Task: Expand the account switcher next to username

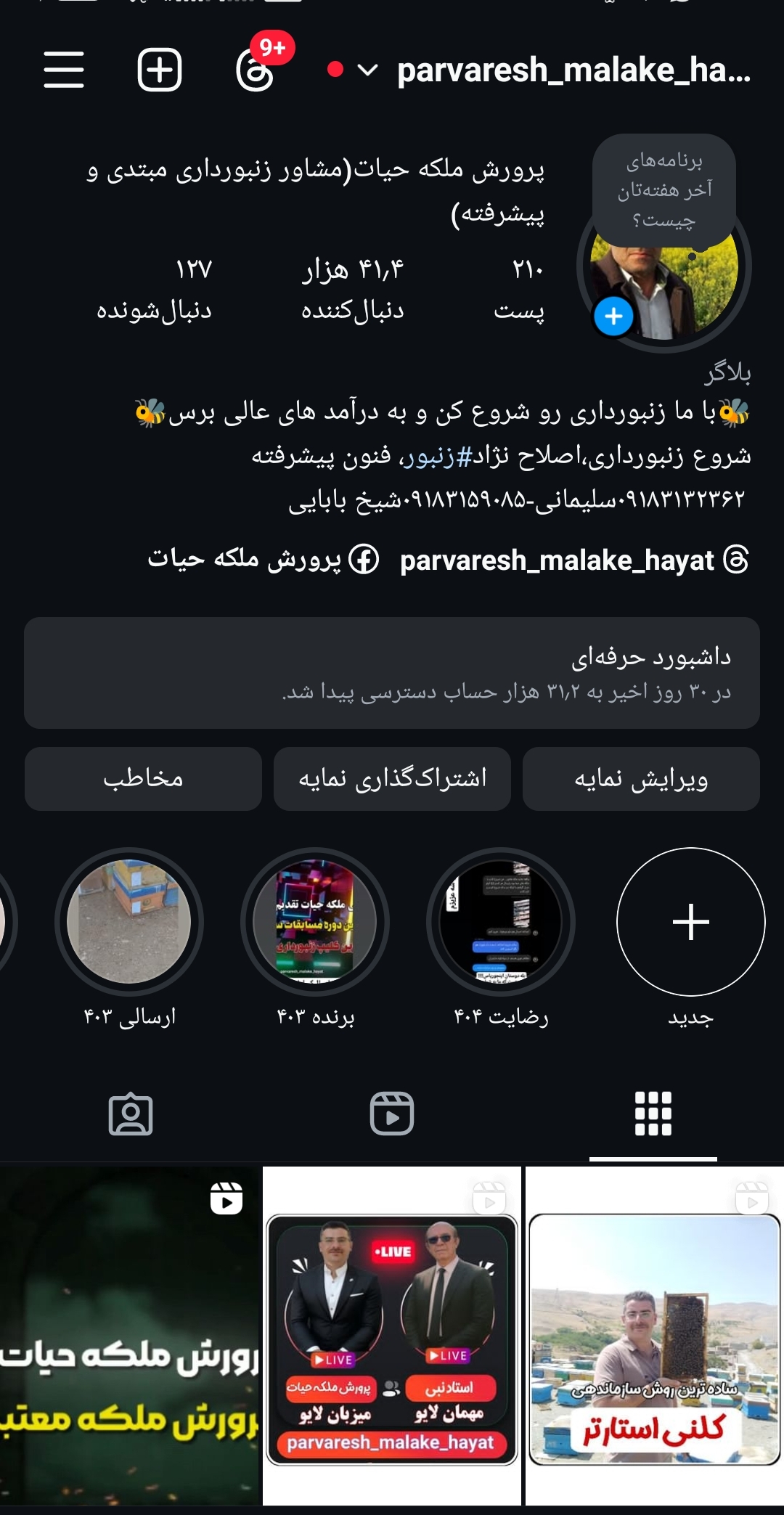Action: (367, 70)
